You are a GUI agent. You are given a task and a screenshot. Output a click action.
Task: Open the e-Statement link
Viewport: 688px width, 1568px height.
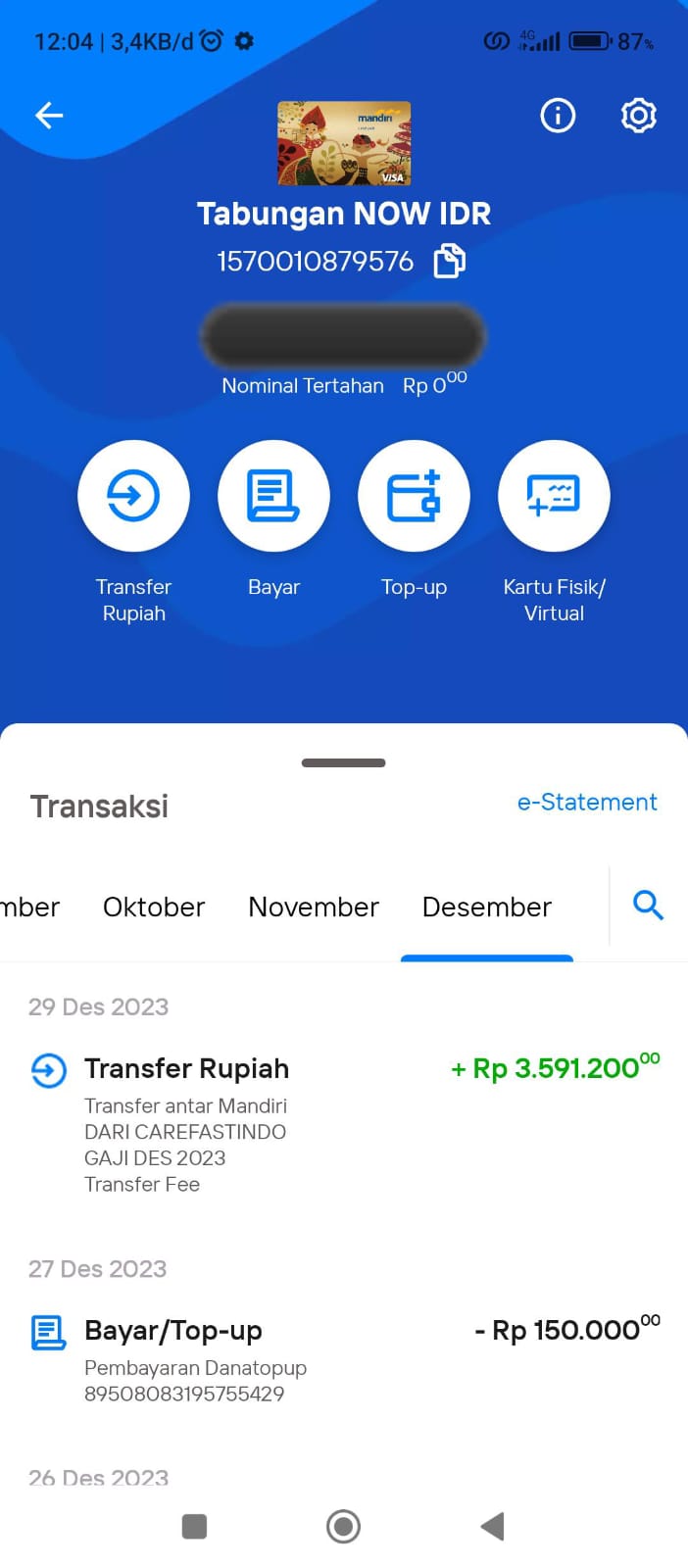587,802
